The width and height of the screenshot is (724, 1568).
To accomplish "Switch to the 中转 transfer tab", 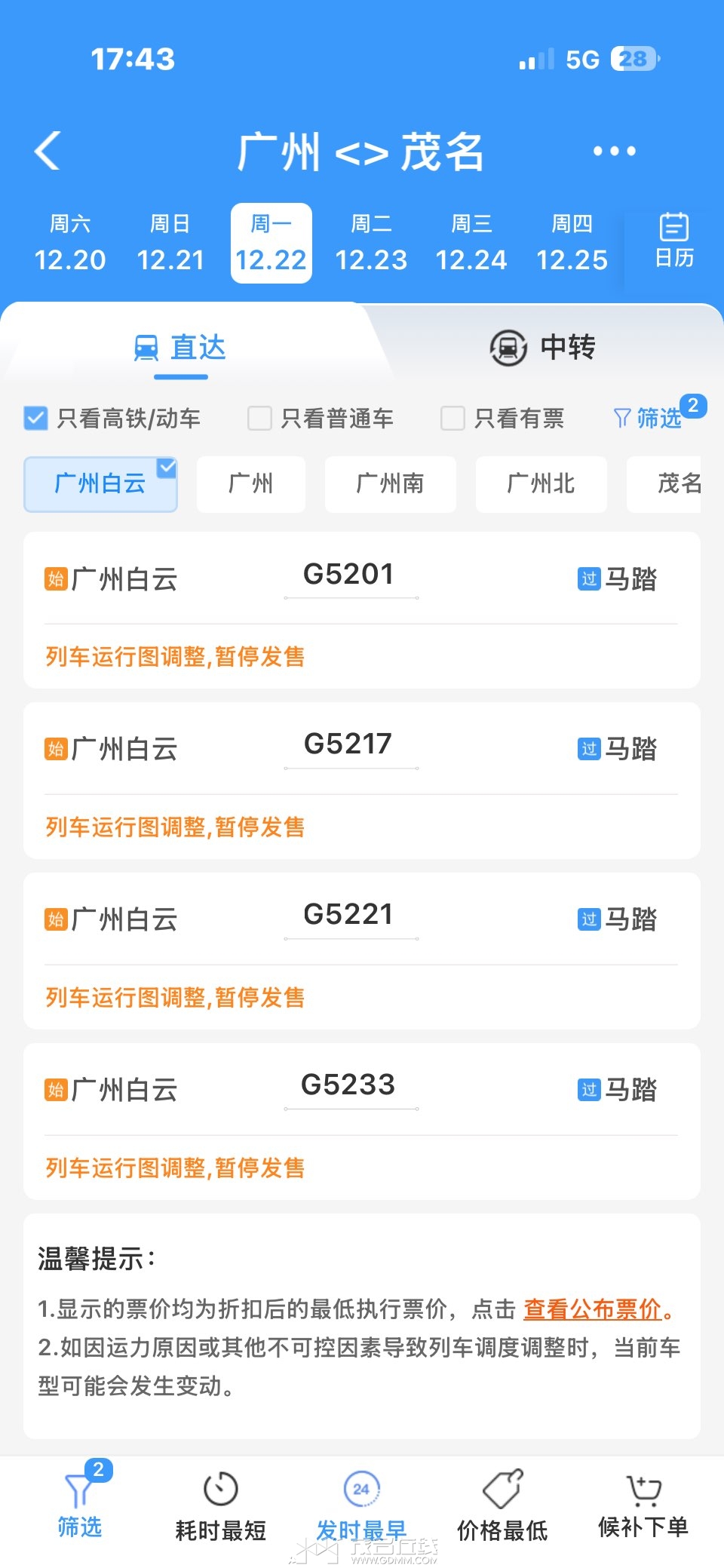I will [x=543, y=348].
